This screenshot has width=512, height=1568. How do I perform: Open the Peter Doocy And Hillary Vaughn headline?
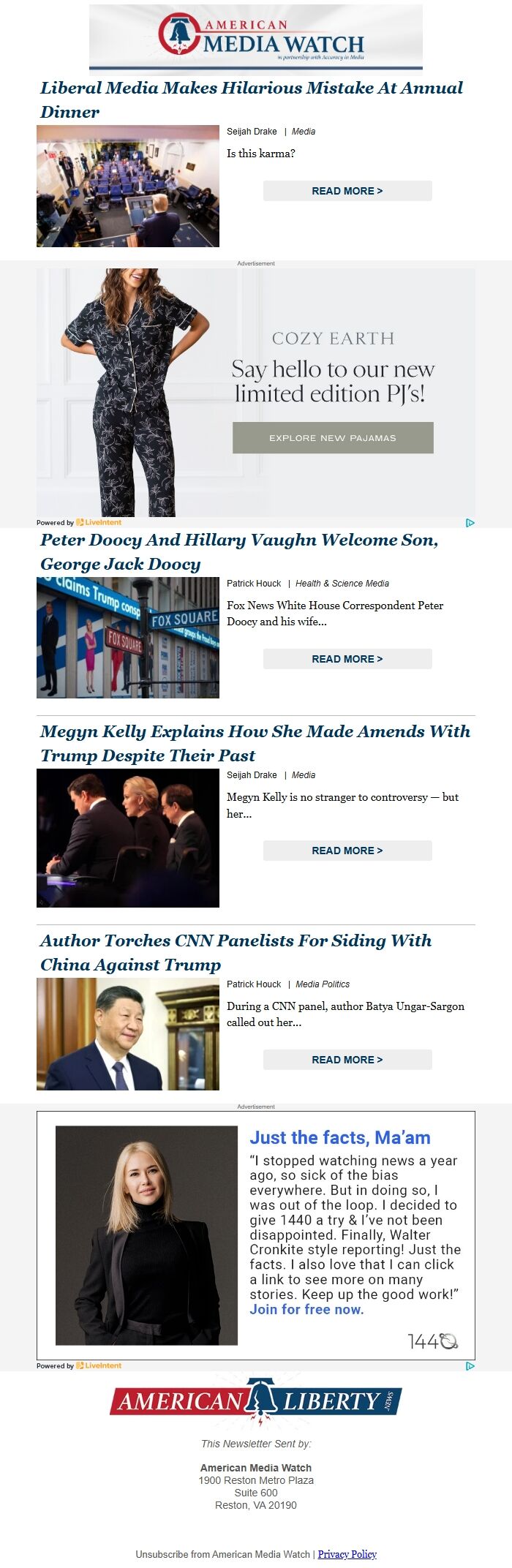point(239,551)
